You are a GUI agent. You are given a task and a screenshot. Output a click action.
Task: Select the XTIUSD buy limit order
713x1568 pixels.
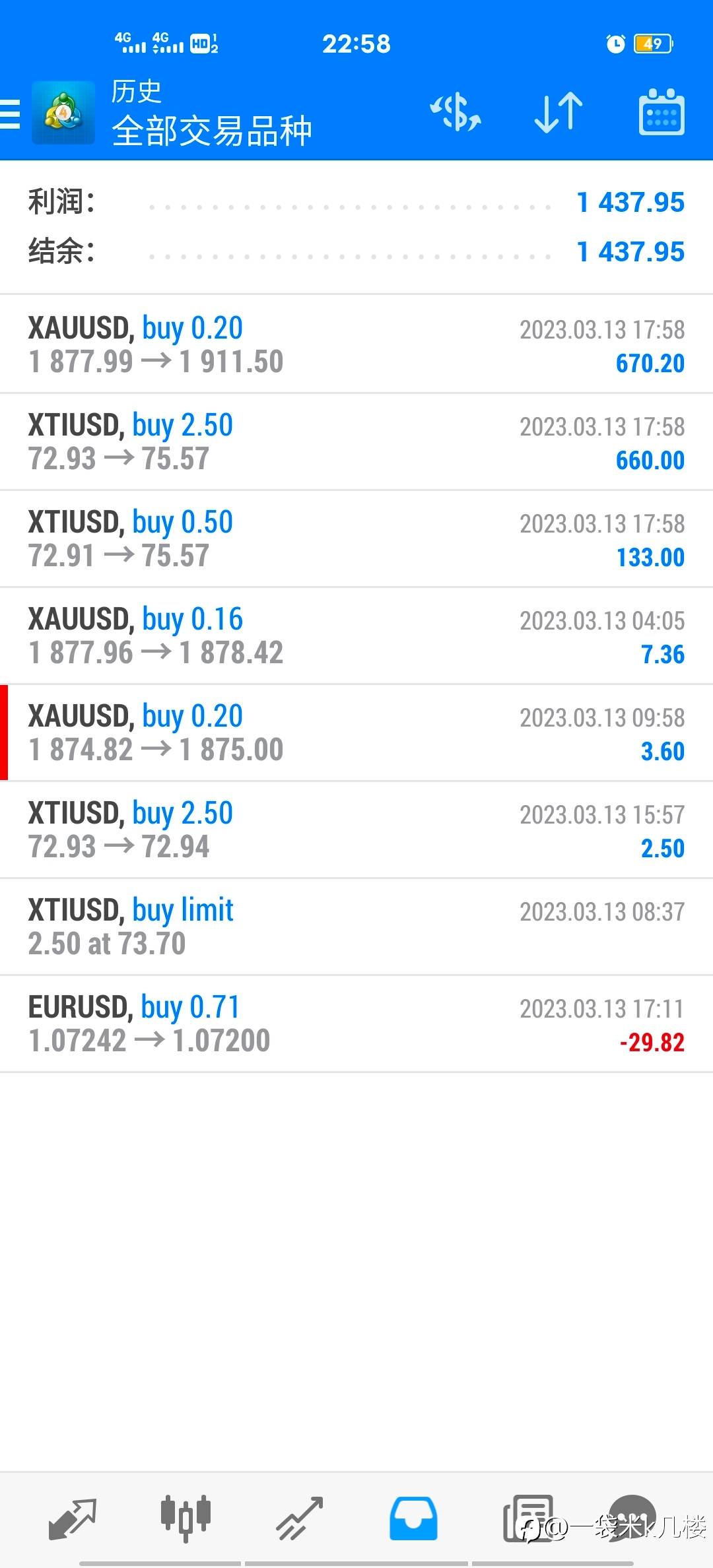(356, 927)
